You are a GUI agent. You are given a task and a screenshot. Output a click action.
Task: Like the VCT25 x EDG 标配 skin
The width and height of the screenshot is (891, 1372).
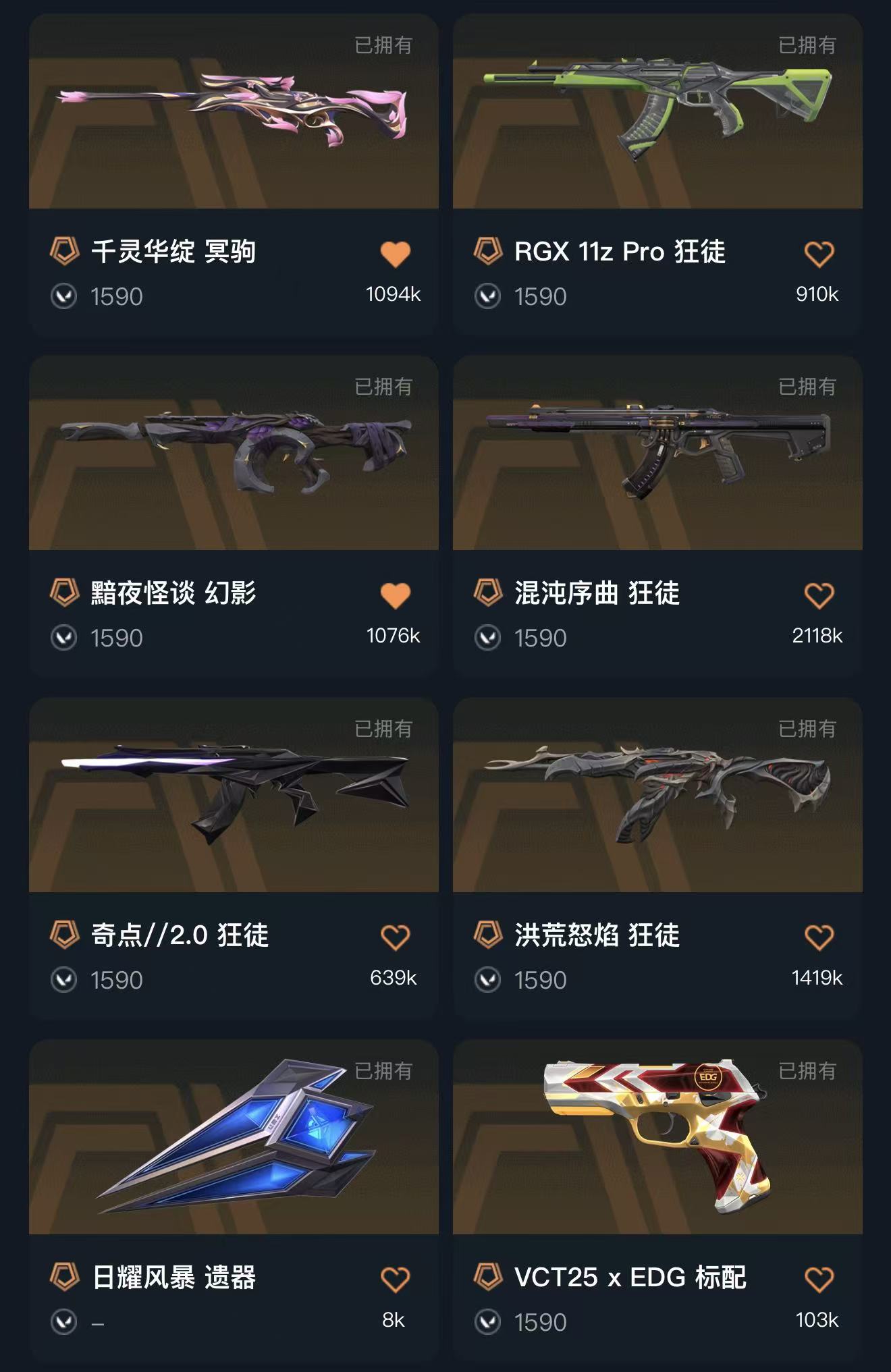click(x=819, y=1280)
